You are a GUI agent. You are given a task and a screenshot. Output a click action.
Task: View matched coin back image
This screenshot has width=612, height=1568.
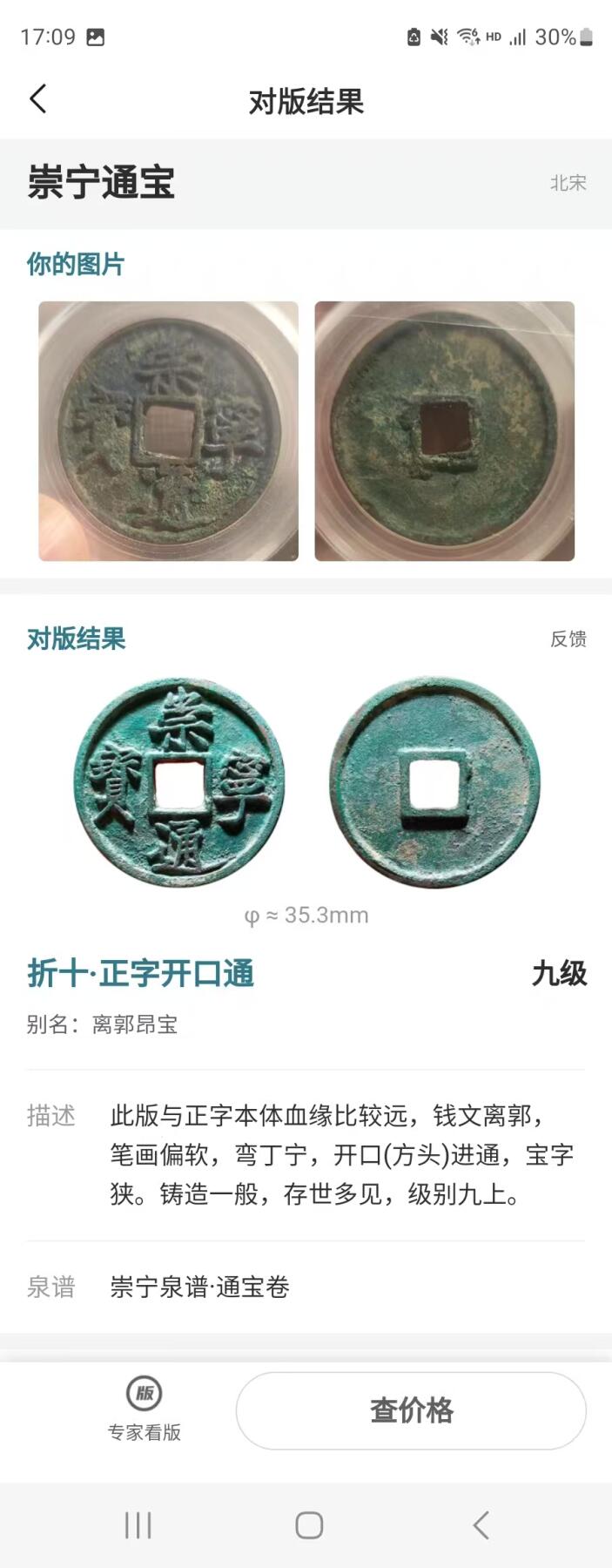point(434,783)
